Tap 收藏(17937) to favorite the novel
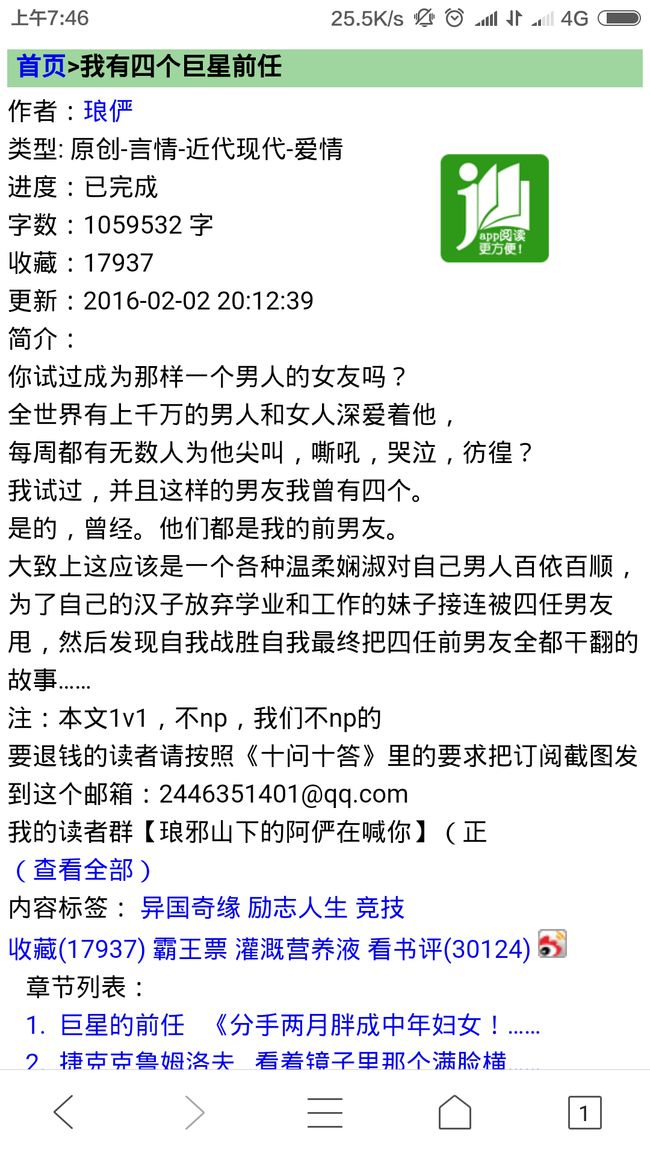 pos(77,950)
